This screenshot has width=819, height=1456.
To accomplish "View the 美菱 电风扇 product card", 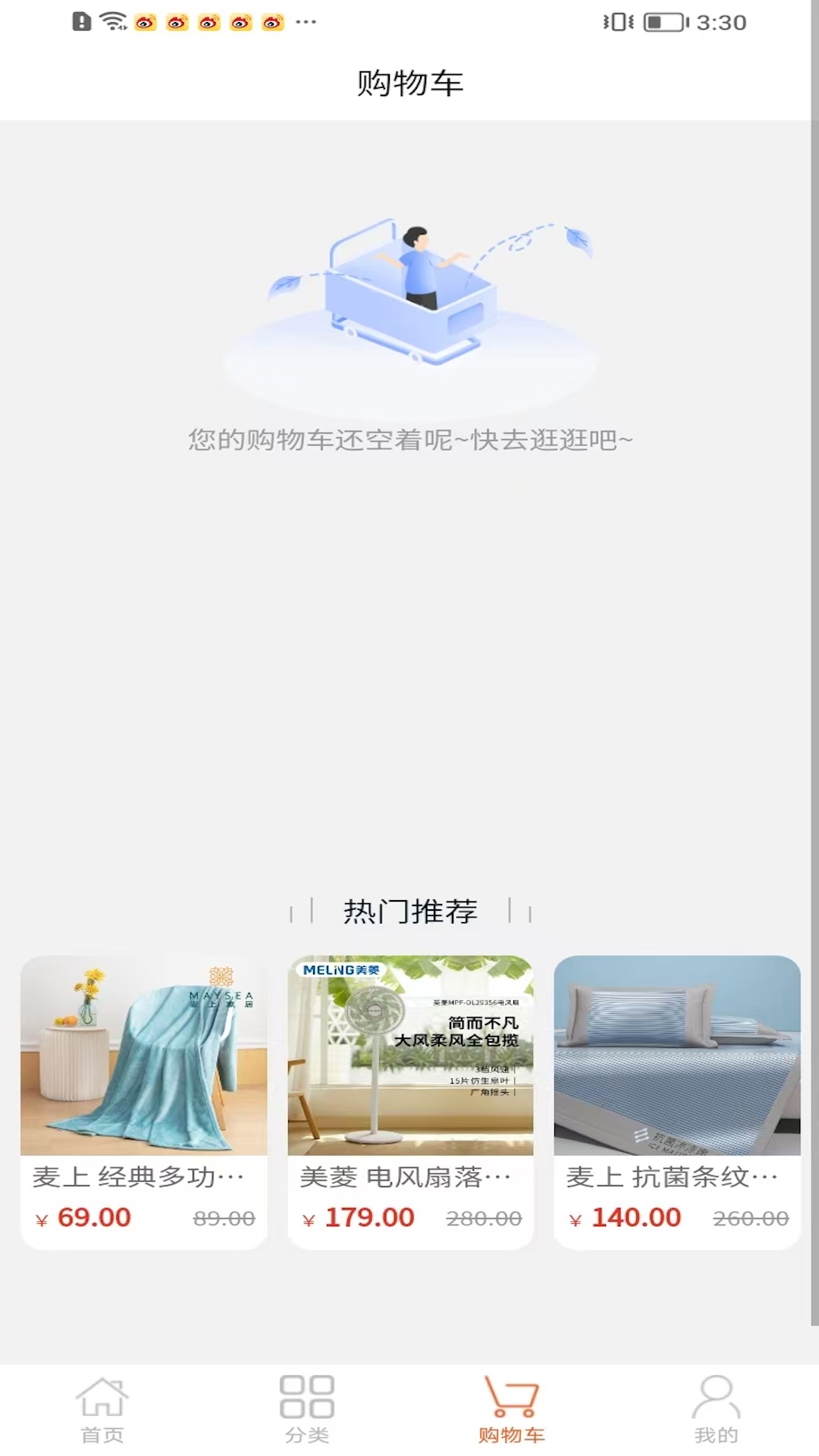I will pos(410,1101).
